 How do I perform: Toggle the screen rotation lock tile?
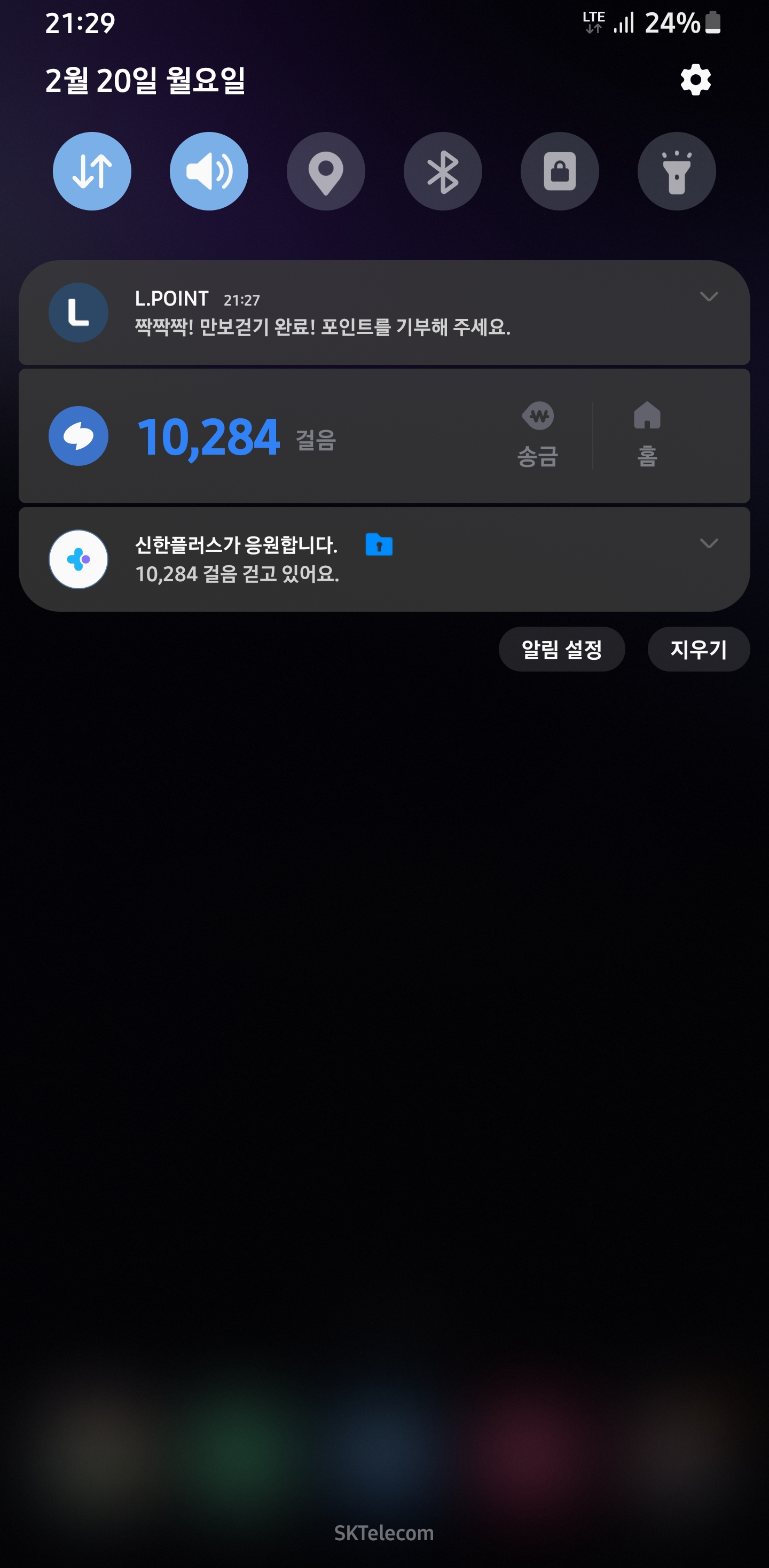point(560,171)
